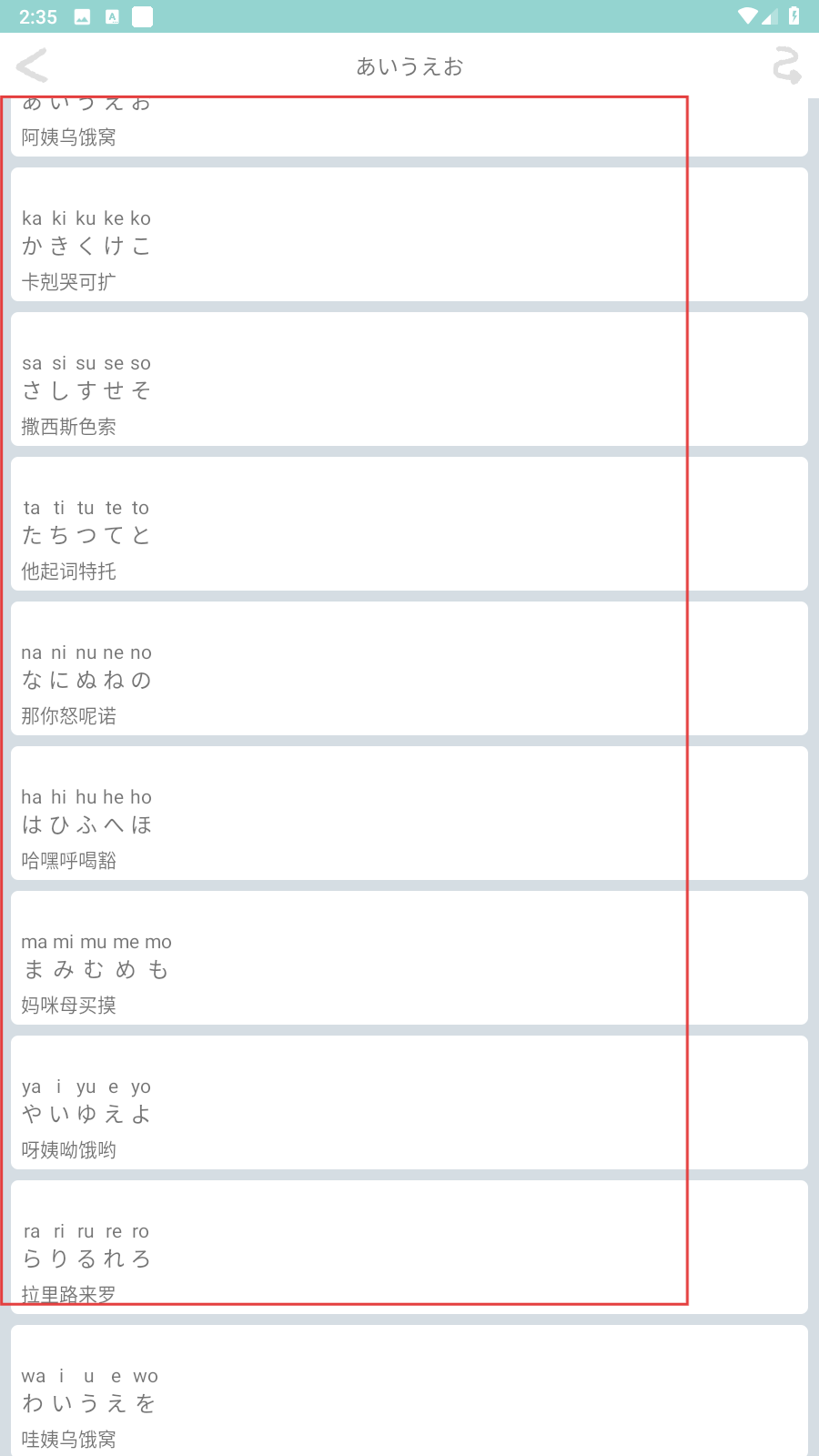Select the sa si su se so card

(x=409, y=379)
